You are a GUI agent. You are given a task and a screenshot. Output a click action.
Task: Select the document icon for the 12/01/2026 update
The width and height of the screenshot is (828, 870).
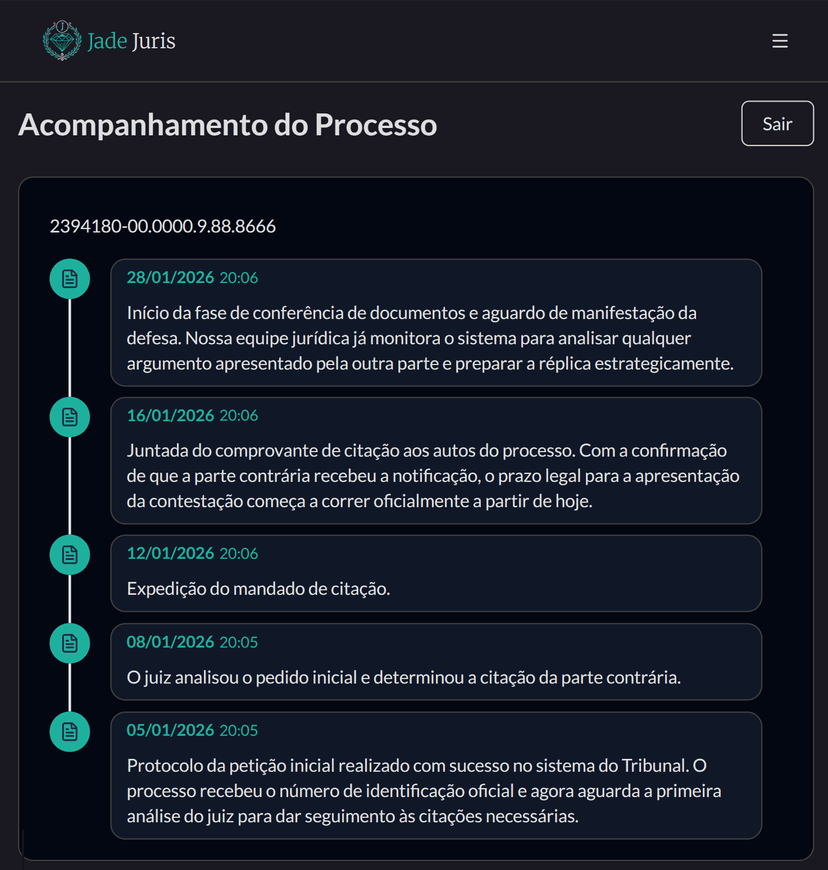coord(69,555)
